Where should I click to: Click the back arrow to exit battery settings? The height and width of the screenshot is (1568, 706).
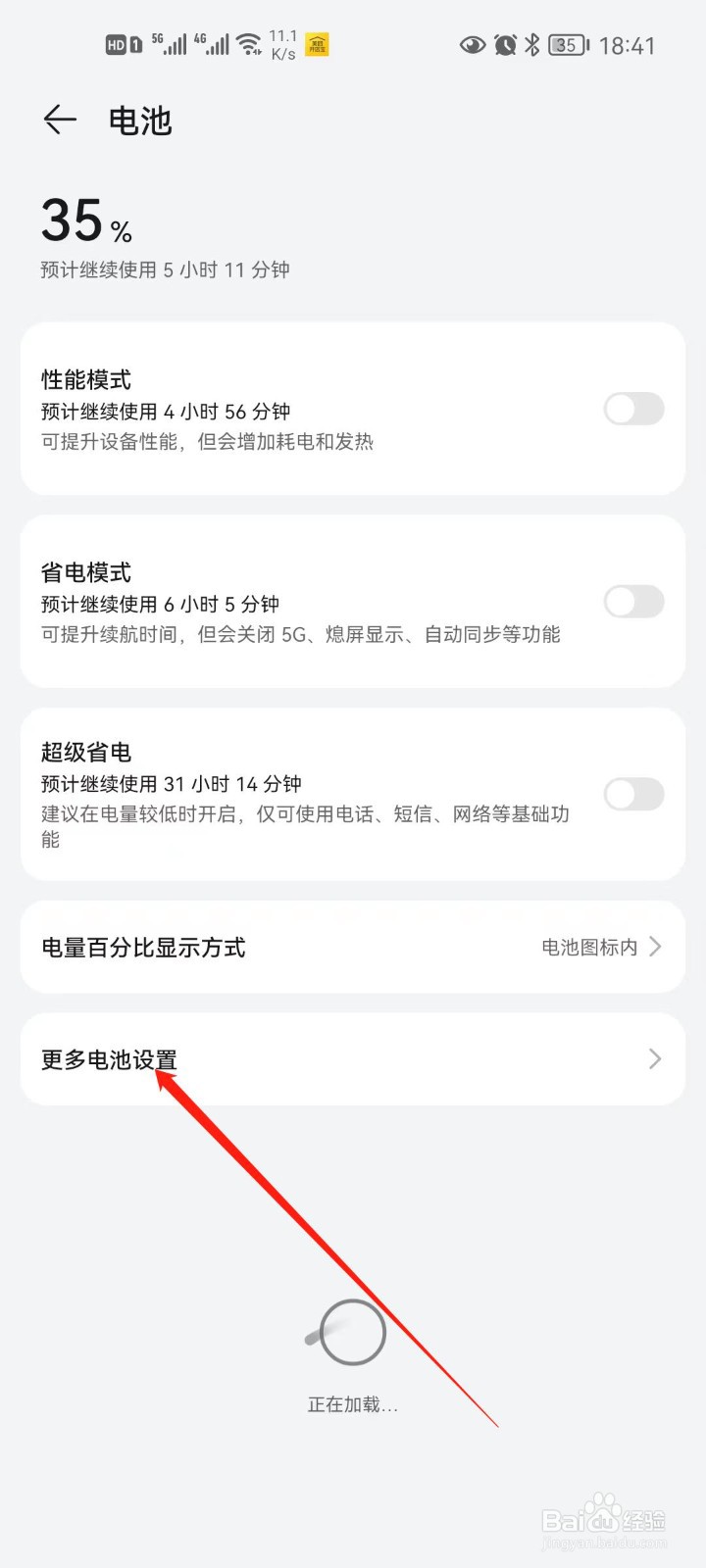(x=59, y=120)
